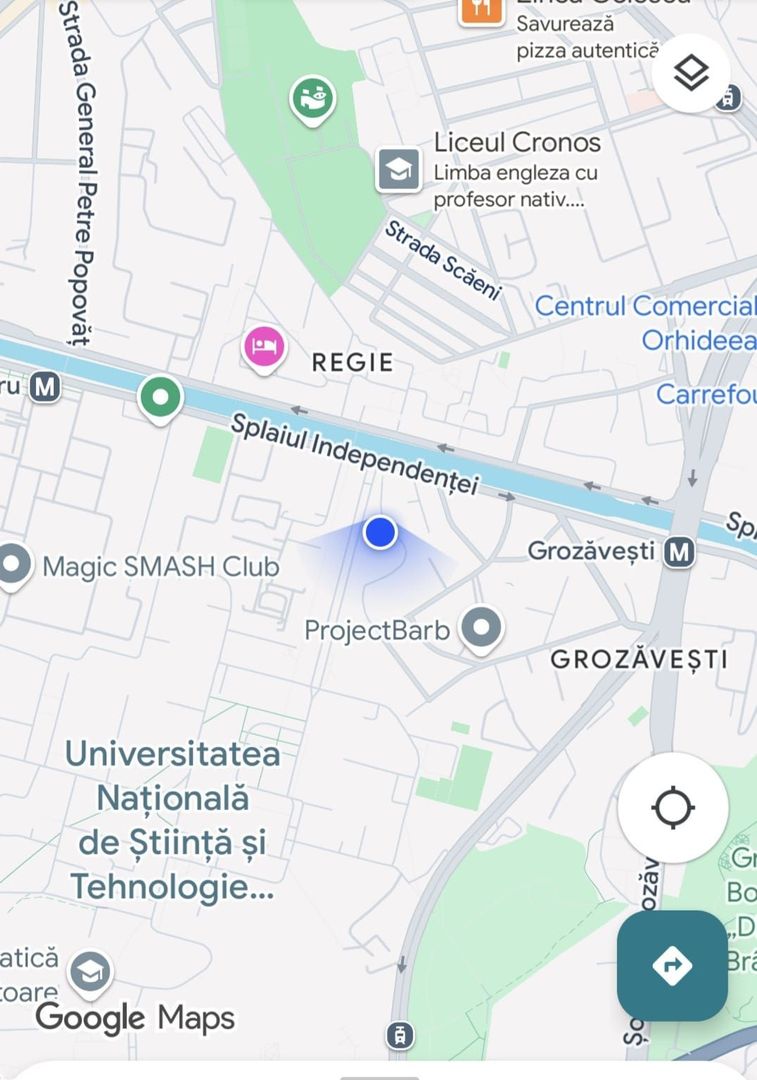
Task: Tap the my-location crosshair button
Action: tap(672, 806)
